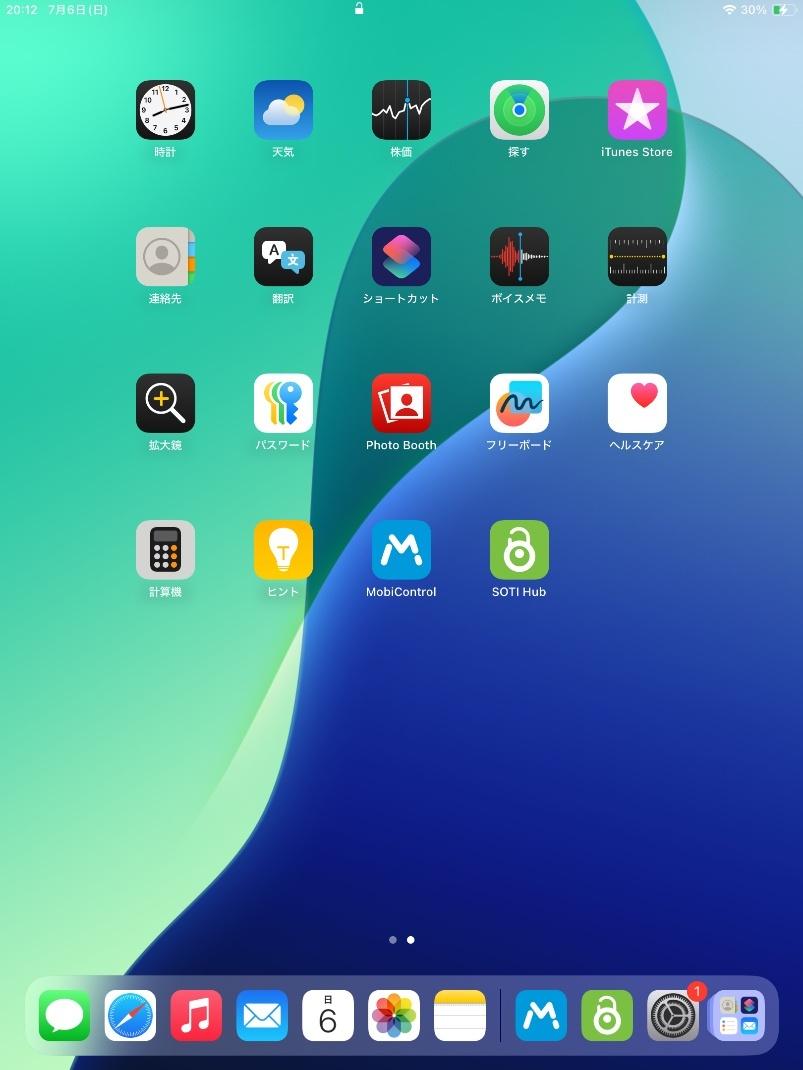Open フリーボード Freeform app

pyautogui.click(x=519, y=403)
